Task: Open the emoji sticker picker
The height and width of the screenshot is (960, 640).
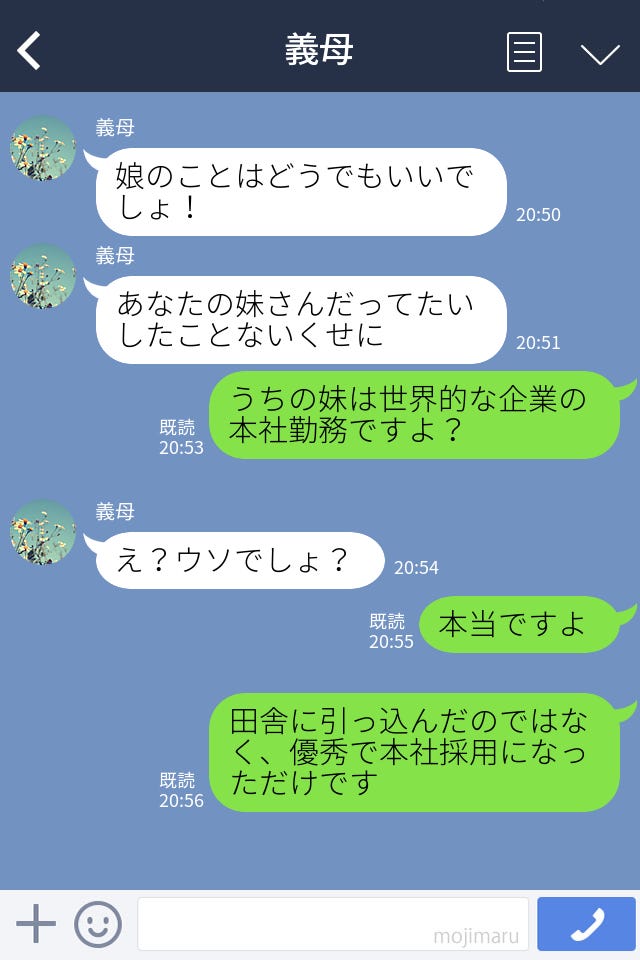Action: [x=98, y=924]
